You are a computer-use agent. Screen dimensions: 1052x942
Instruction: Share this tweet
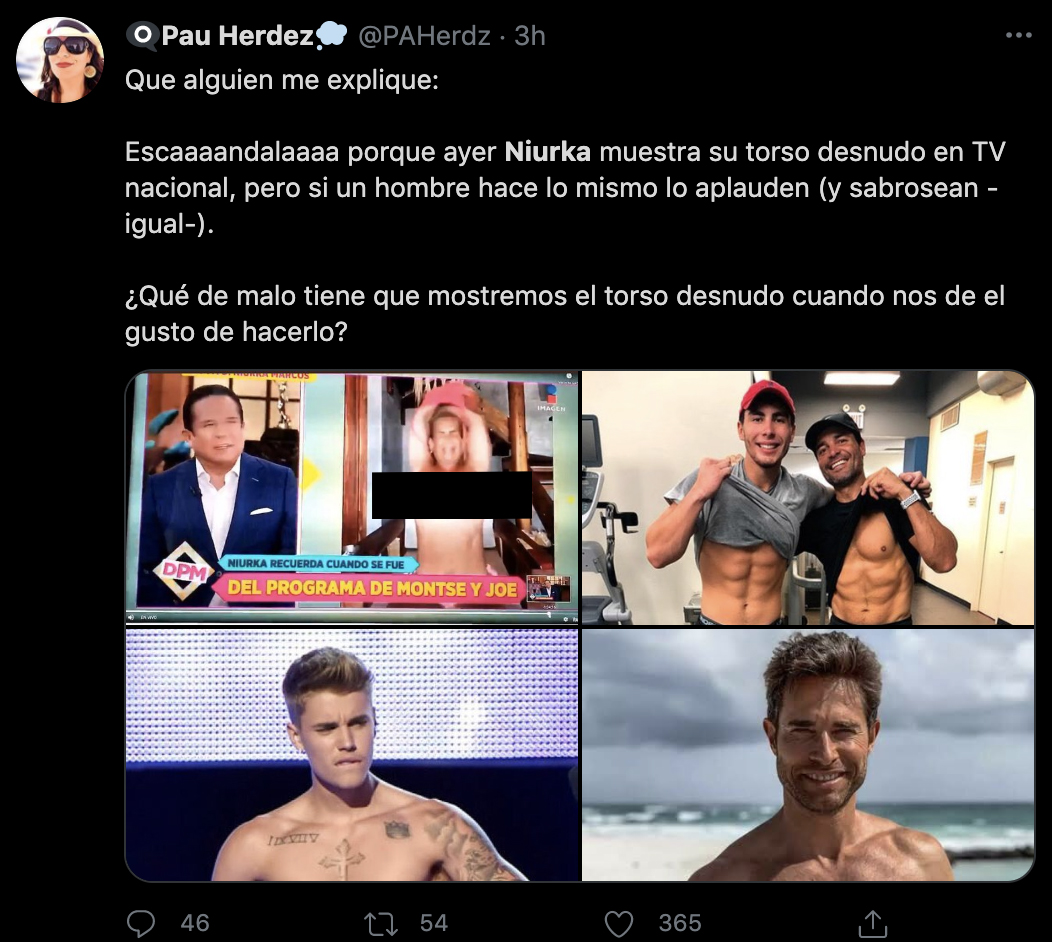pyautogui.click(x=872, y=922)
